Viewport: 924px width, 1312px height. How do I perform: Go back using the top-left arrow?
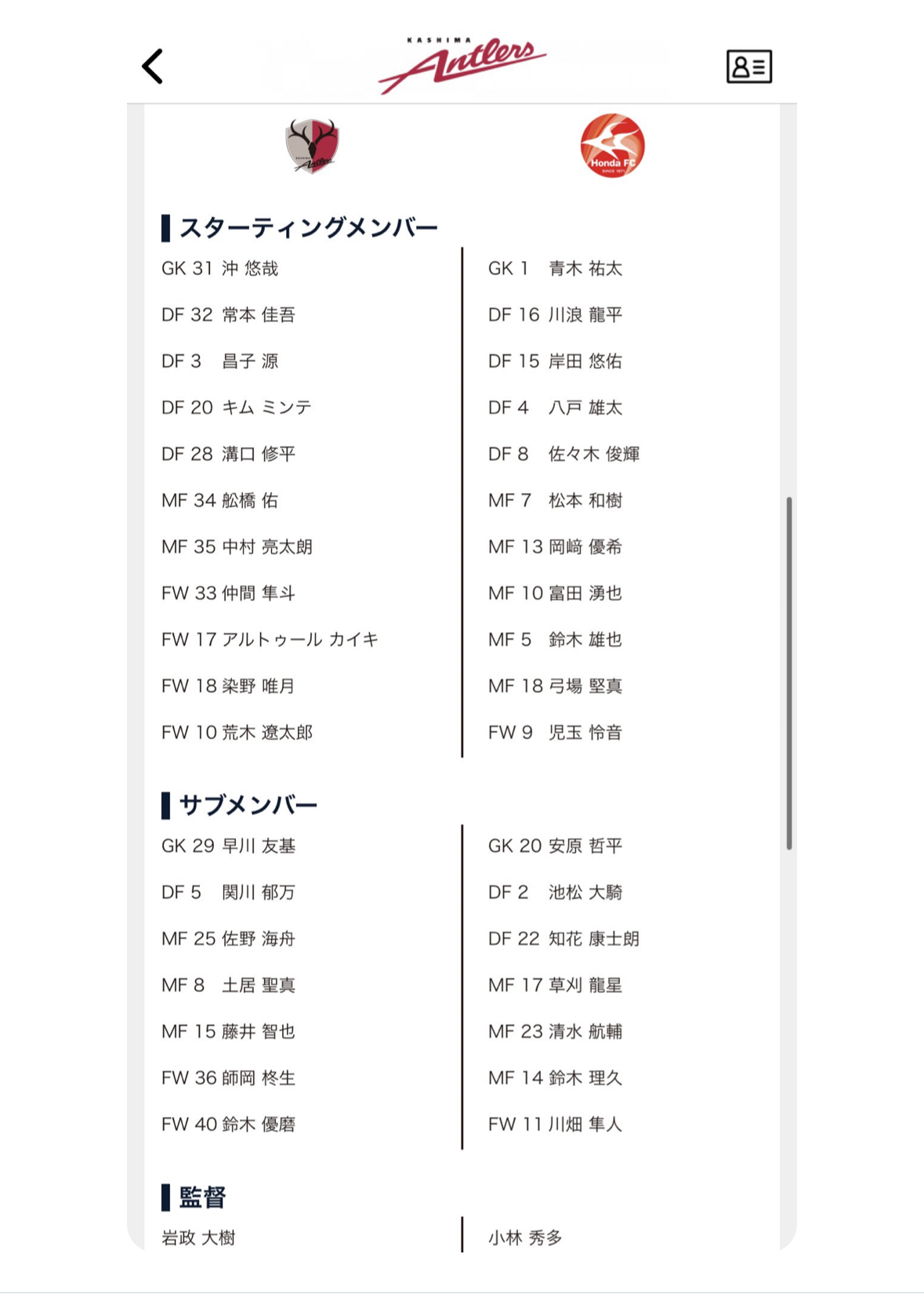153,66
